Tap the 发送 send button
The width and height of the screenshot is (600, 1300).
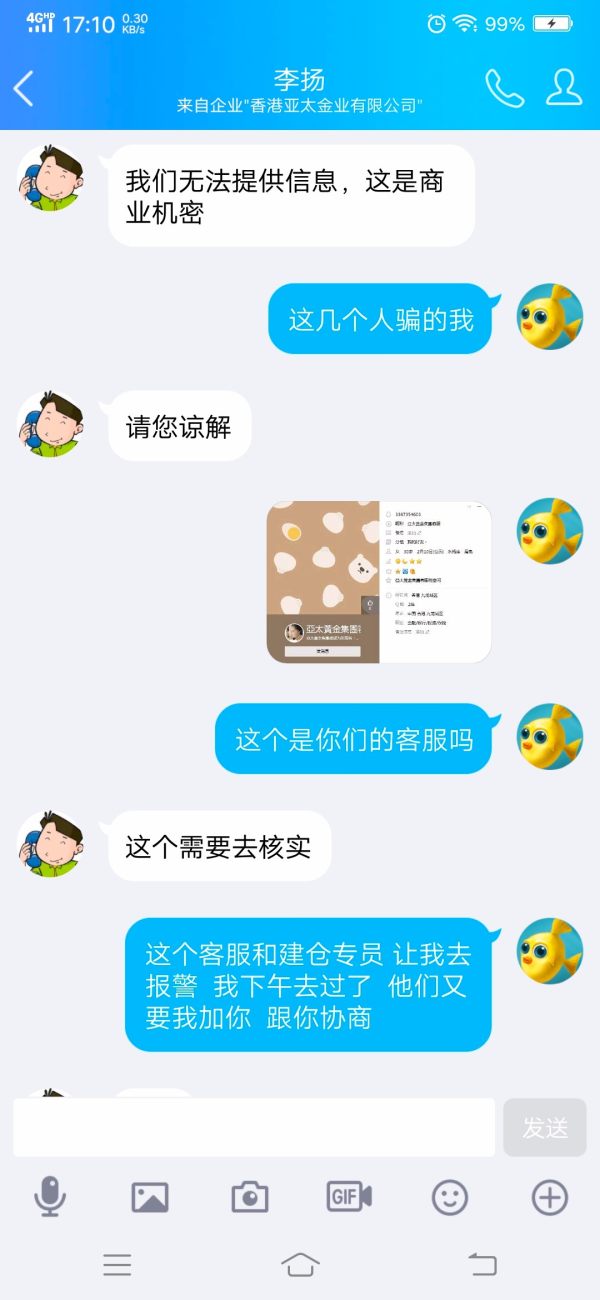[x=545, y=1127]
